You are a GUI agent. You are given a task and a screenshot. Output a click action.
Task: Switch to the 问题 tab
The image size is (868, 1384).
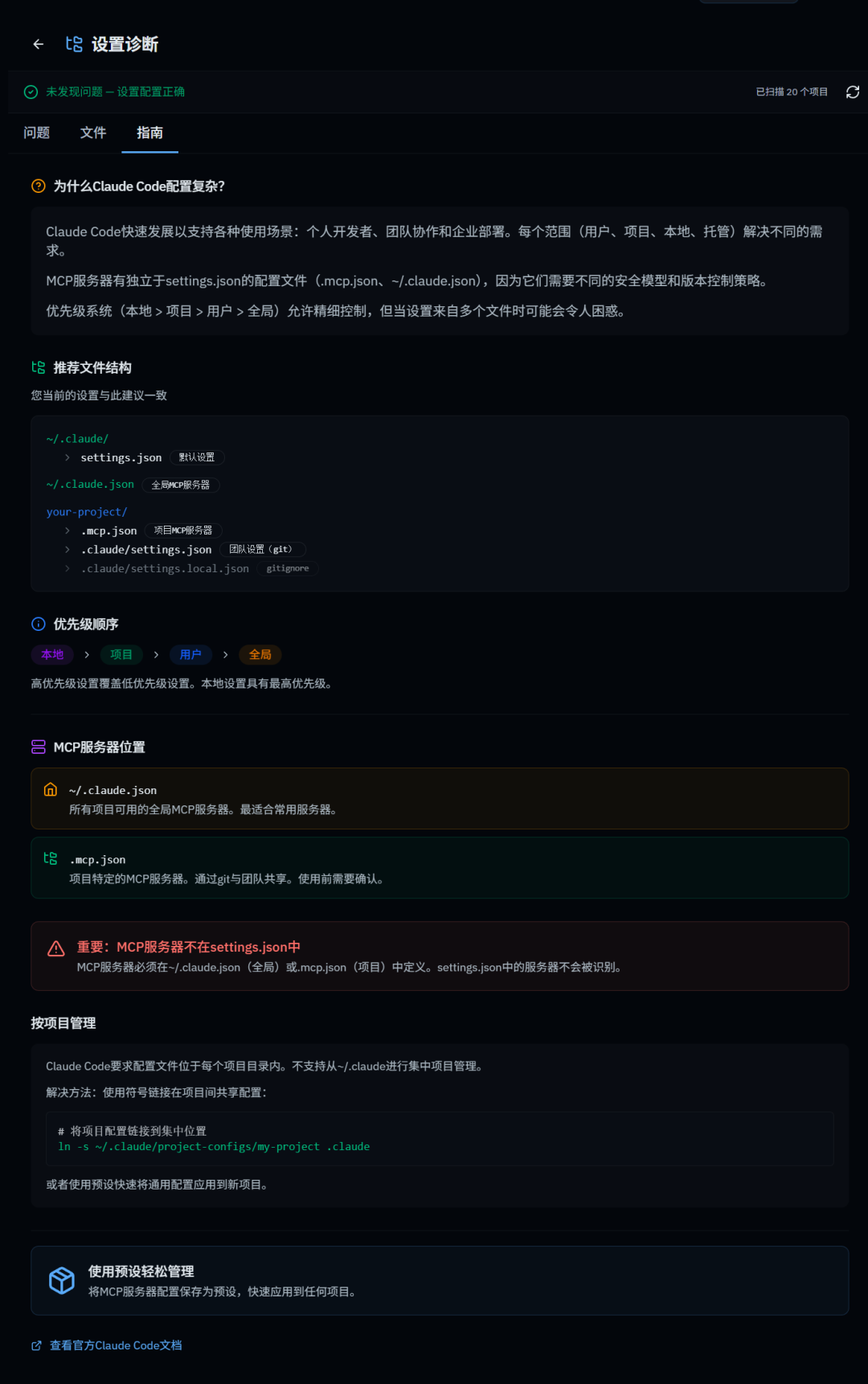[36, 133]
